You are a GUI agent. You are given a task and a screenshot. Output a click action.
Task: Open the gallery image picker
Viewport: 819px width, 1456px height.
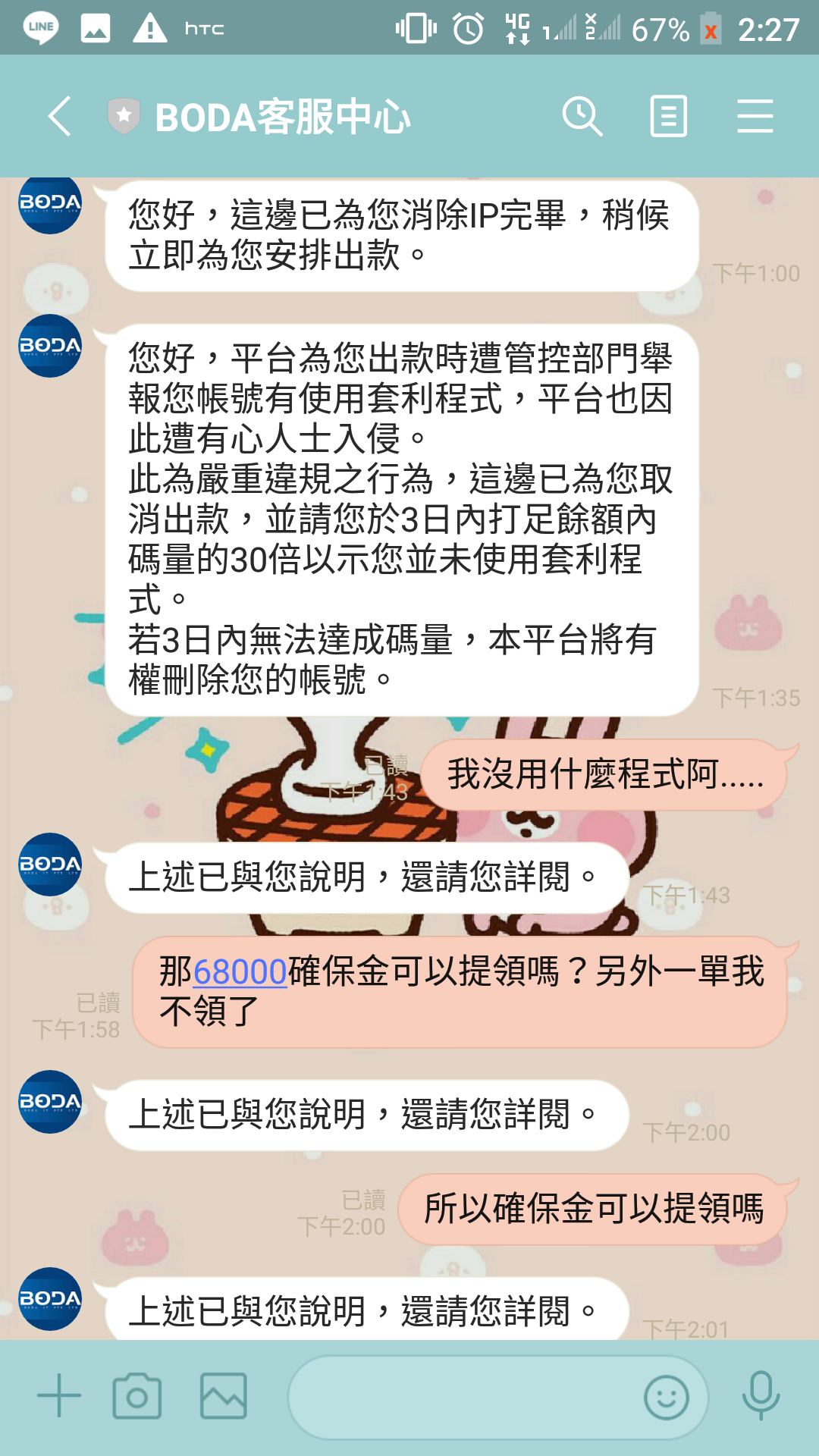223,1396
